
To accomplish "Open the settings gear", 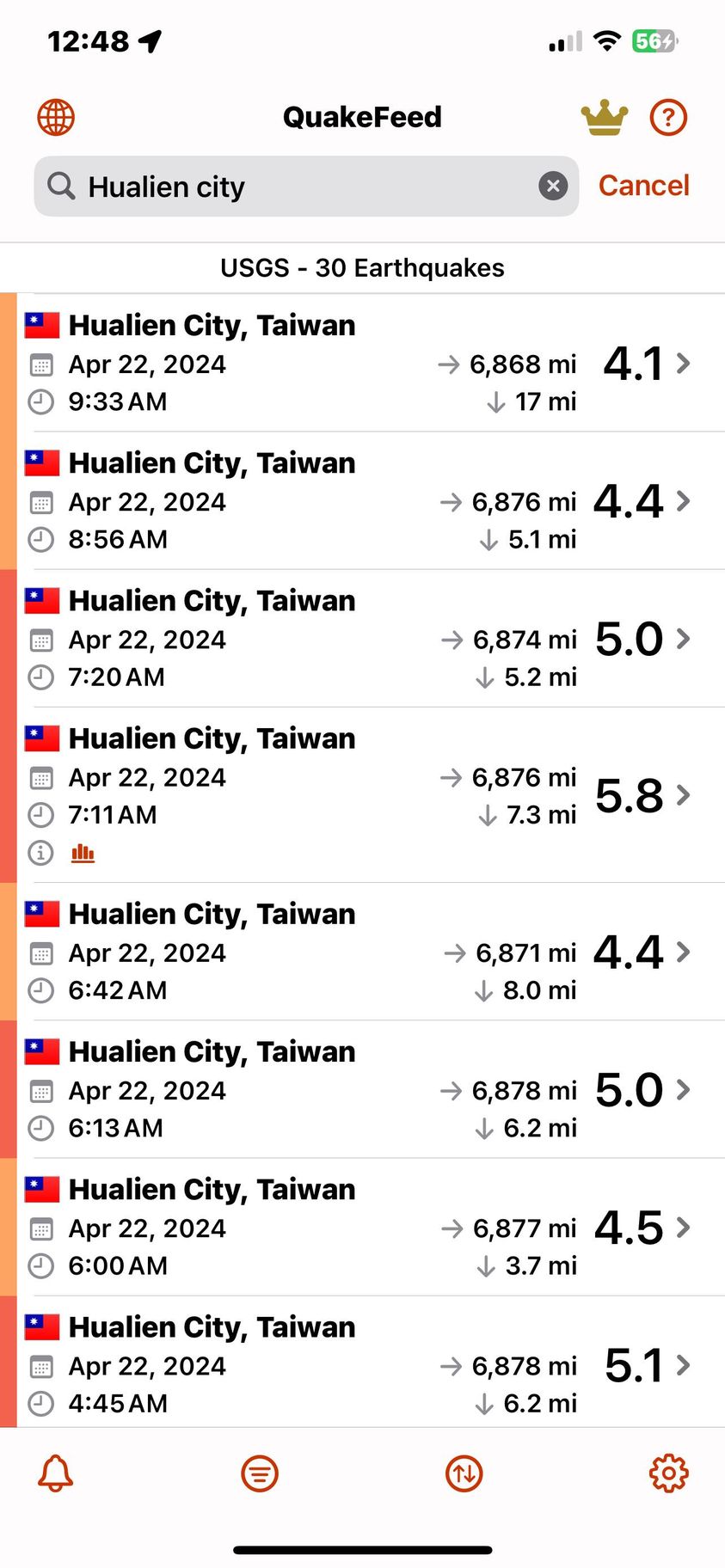I will click(668, 1473).
